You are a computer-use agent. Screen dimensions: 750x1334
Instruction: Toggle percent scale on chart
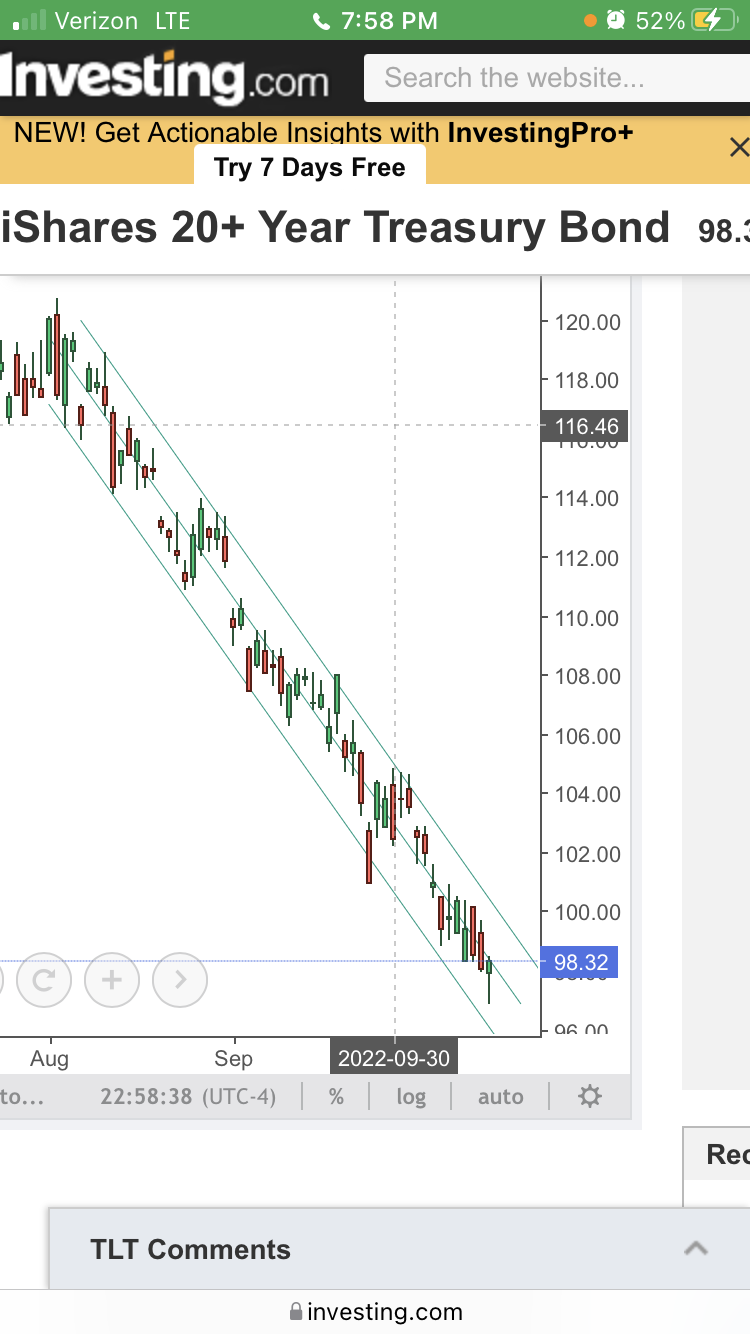click(336, 1097)
